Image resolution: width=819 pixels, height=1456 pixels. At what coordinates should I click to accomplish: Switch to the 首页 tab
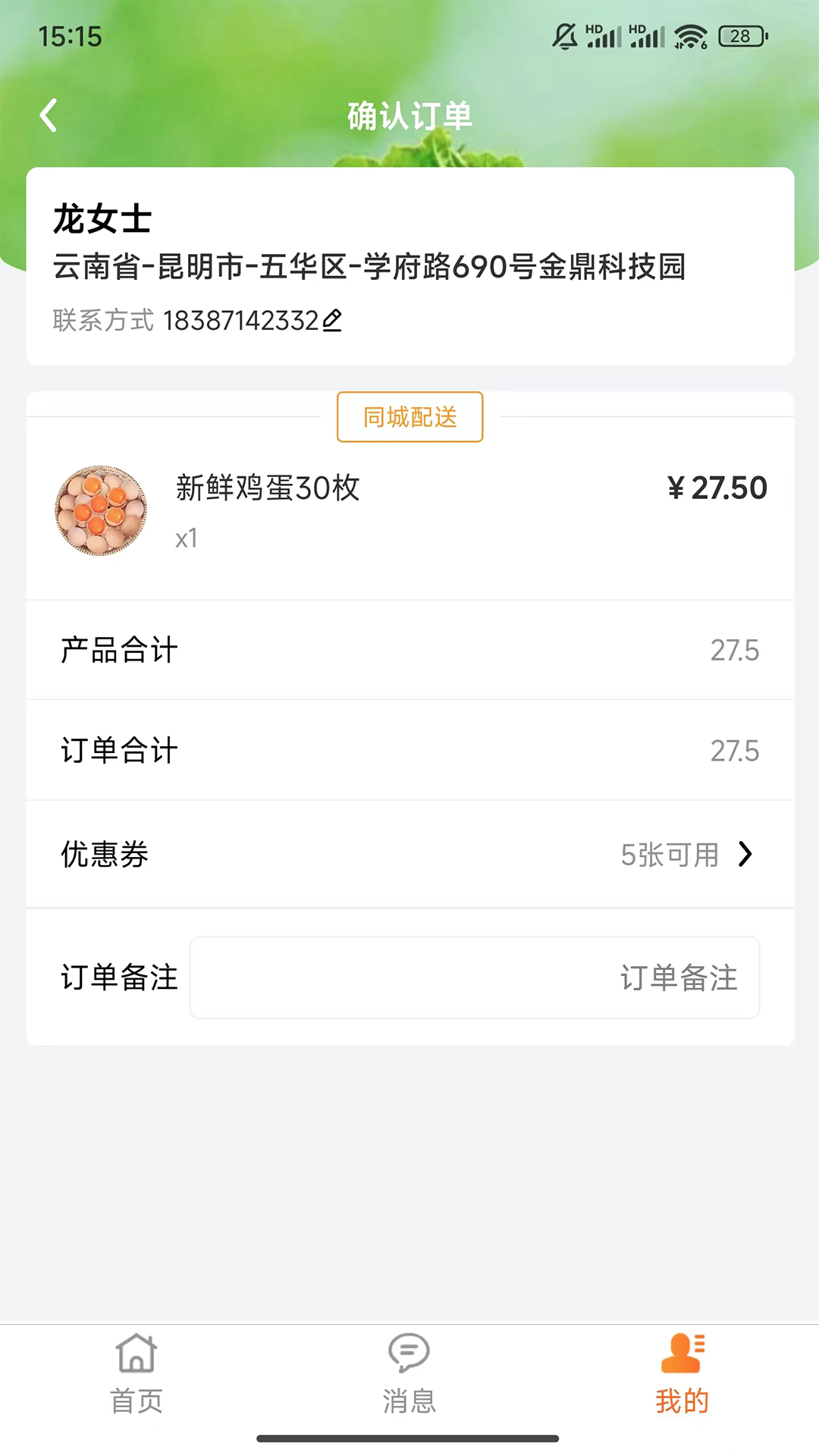click(136, 1374)
